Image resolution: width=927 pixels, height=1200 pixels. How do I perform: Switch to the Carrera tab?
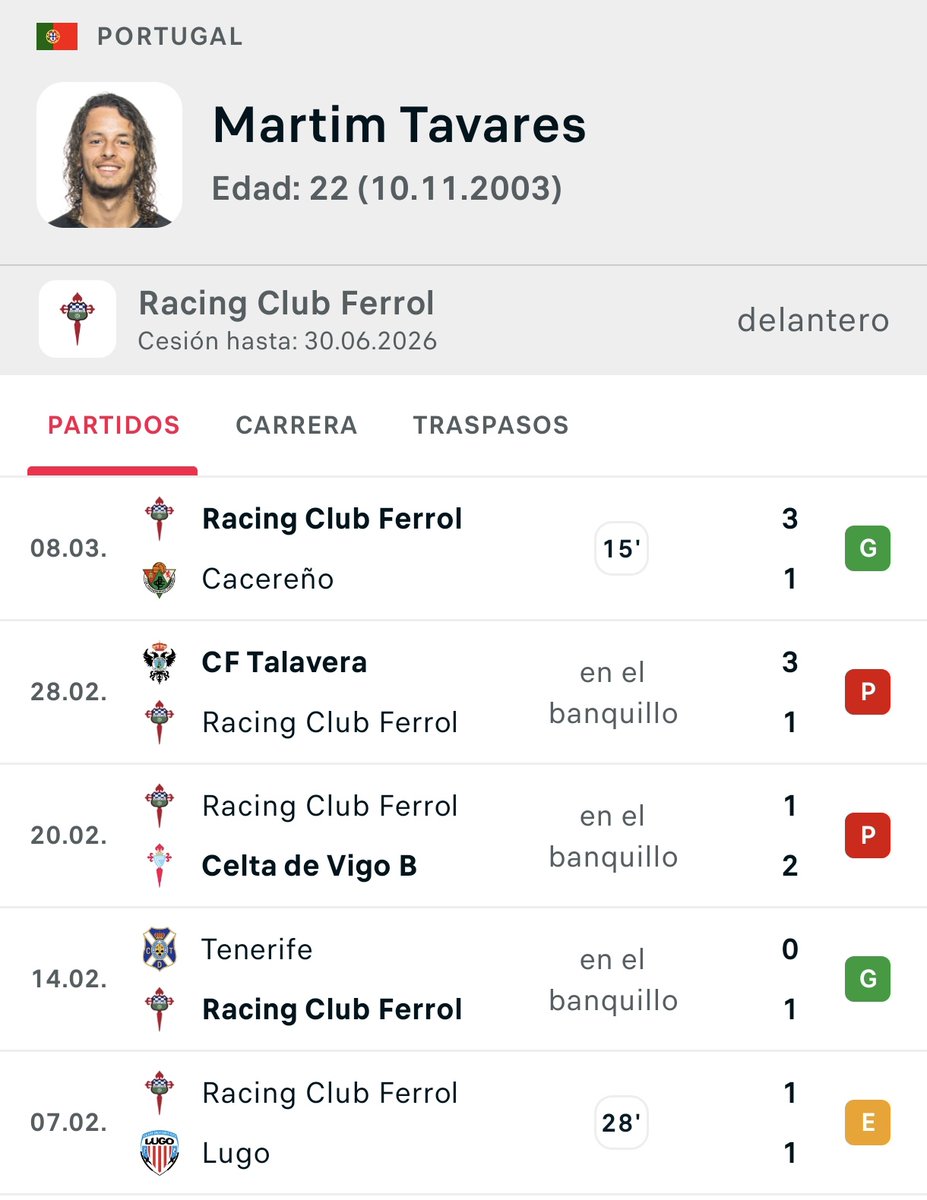point(296,425)
